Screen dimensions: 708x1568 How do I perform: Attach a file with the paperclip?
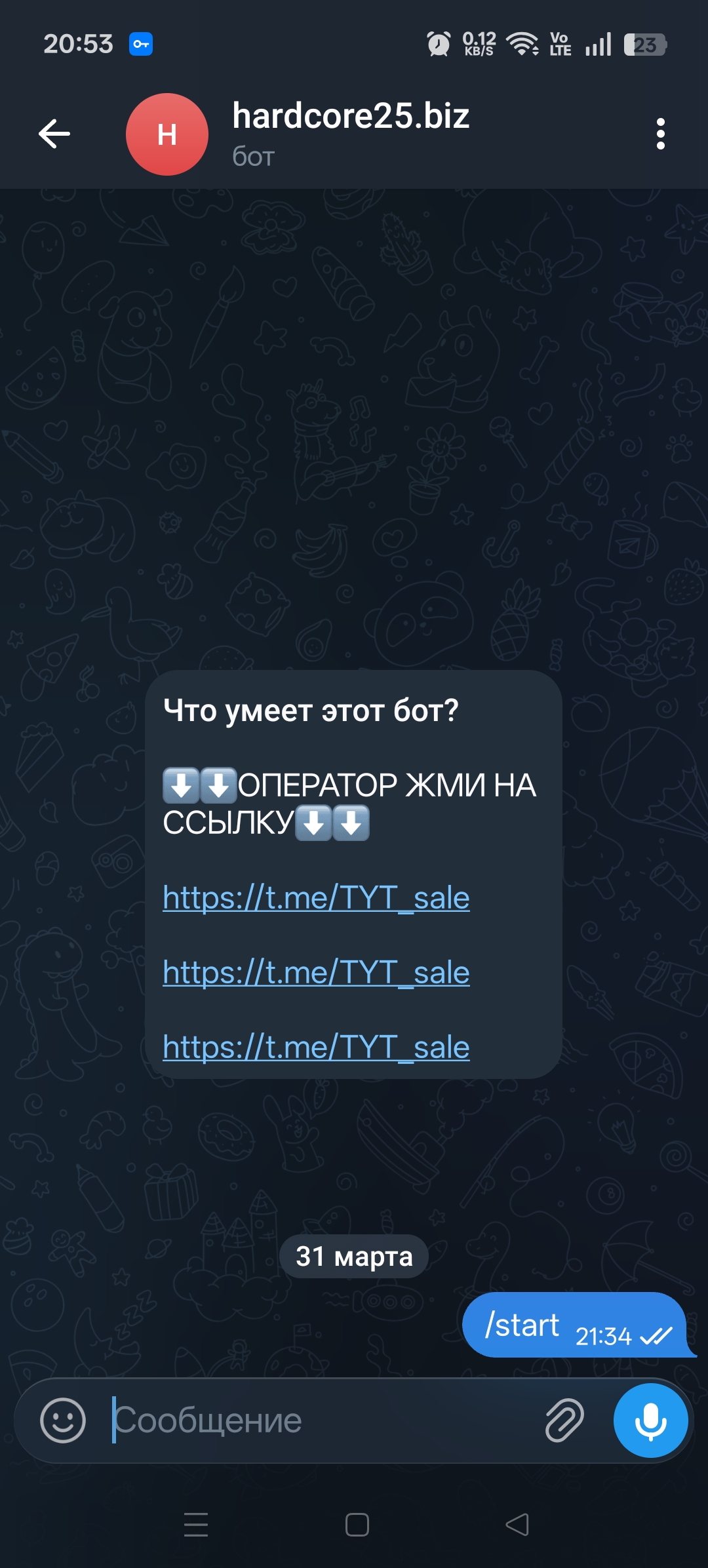click(x=564, y=1421)
